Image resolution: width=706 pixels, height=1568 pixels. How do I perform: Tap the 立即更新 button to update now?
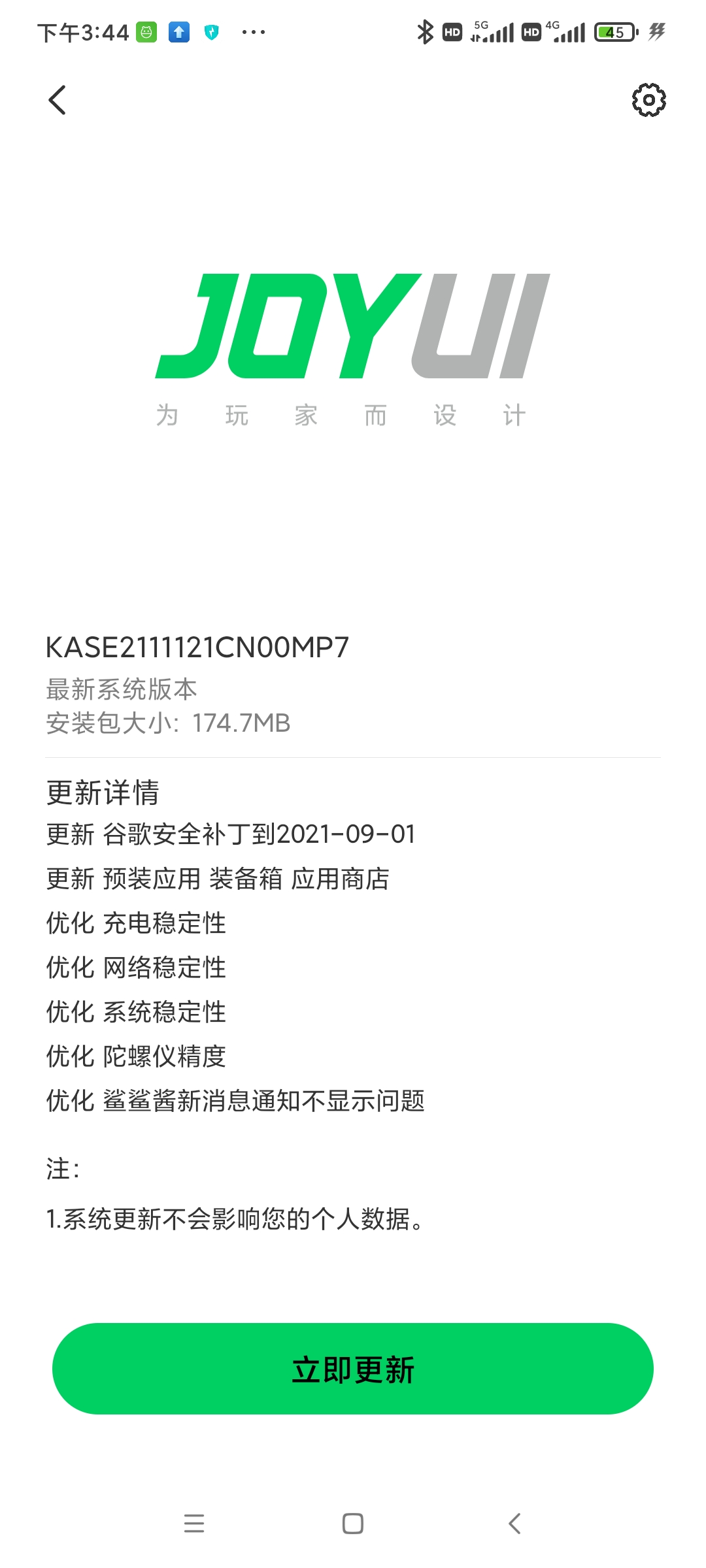pos(353,1369)
